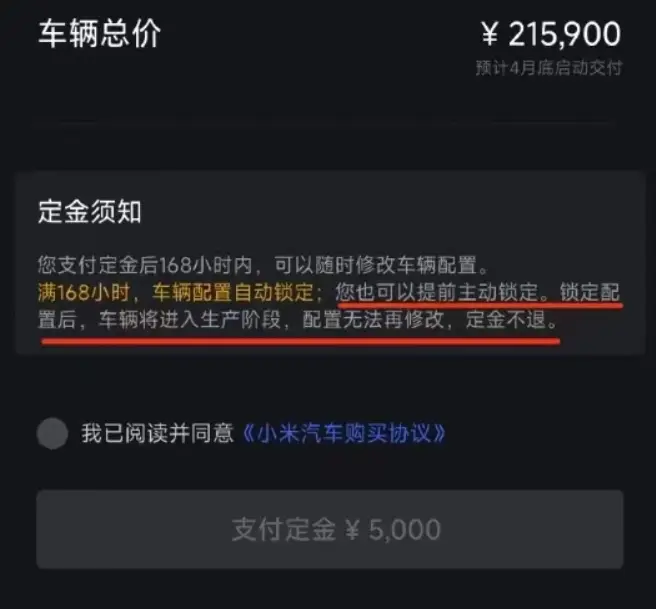656x609 pixels.
Task: Check the 我已阅读并同意 agreement circle
Action: [52, 434]
